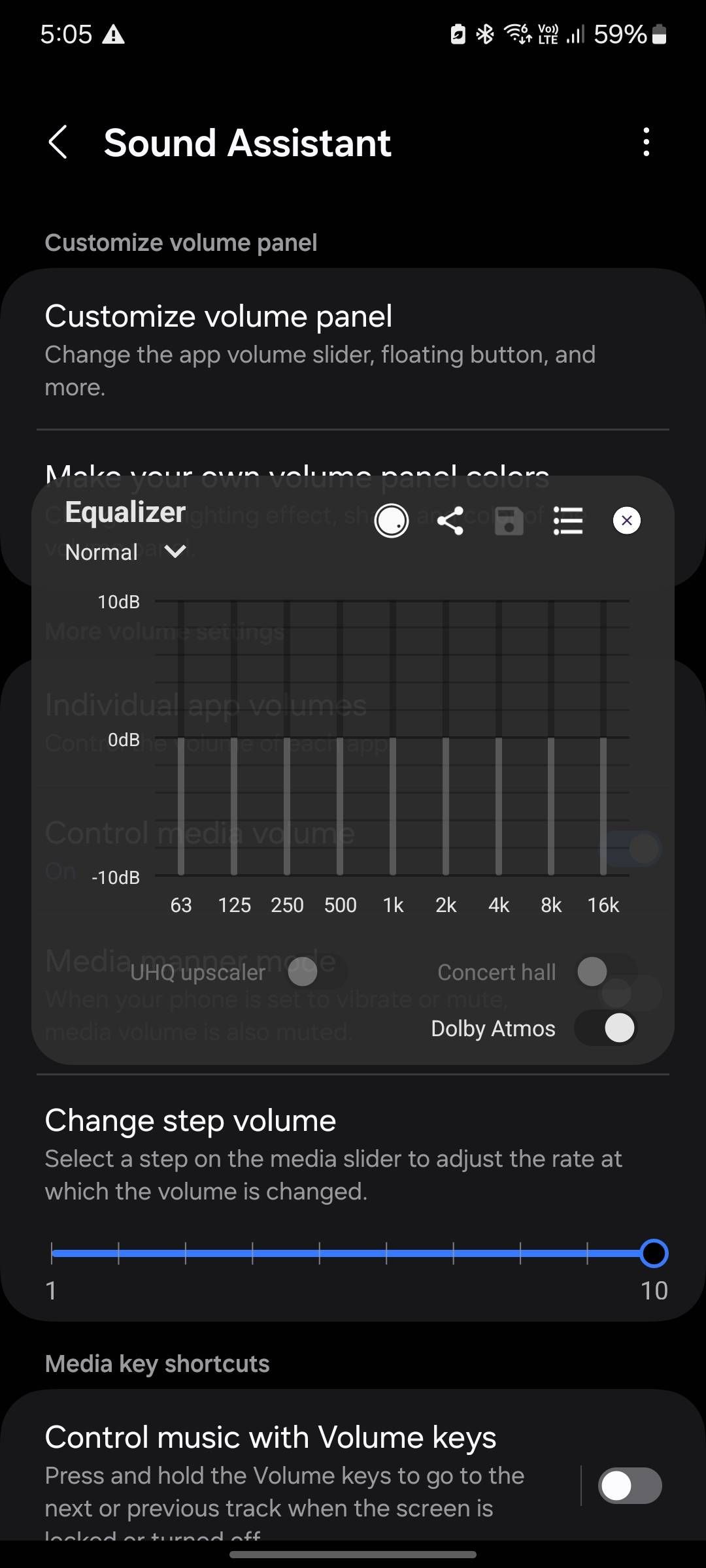Share the current equalizer settings

click(450, 521)
